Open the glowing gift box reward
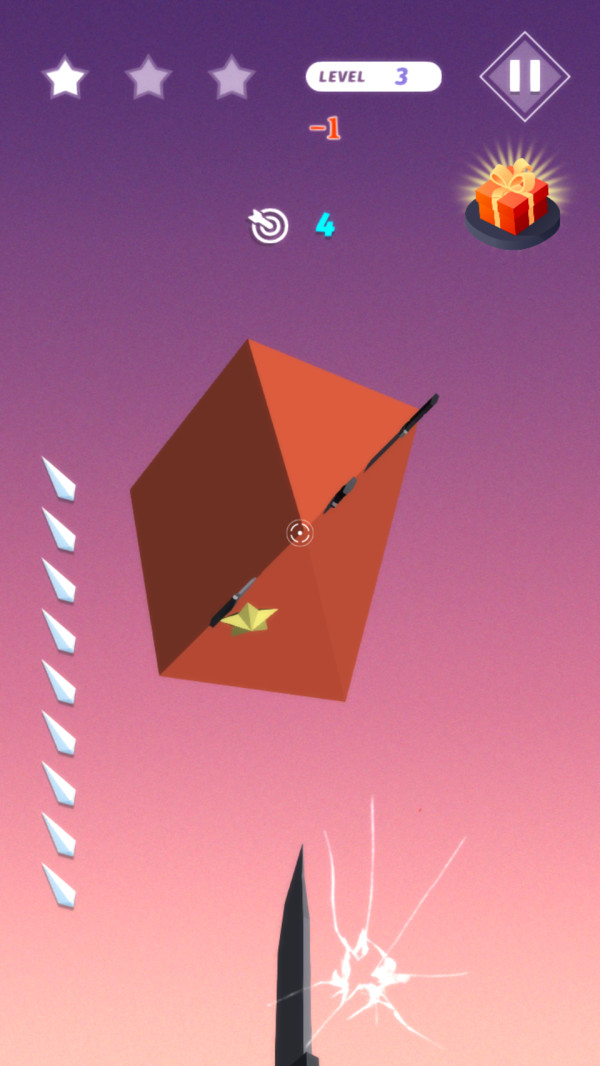This screenshot has width=600, height=1066. click(512, 201)
